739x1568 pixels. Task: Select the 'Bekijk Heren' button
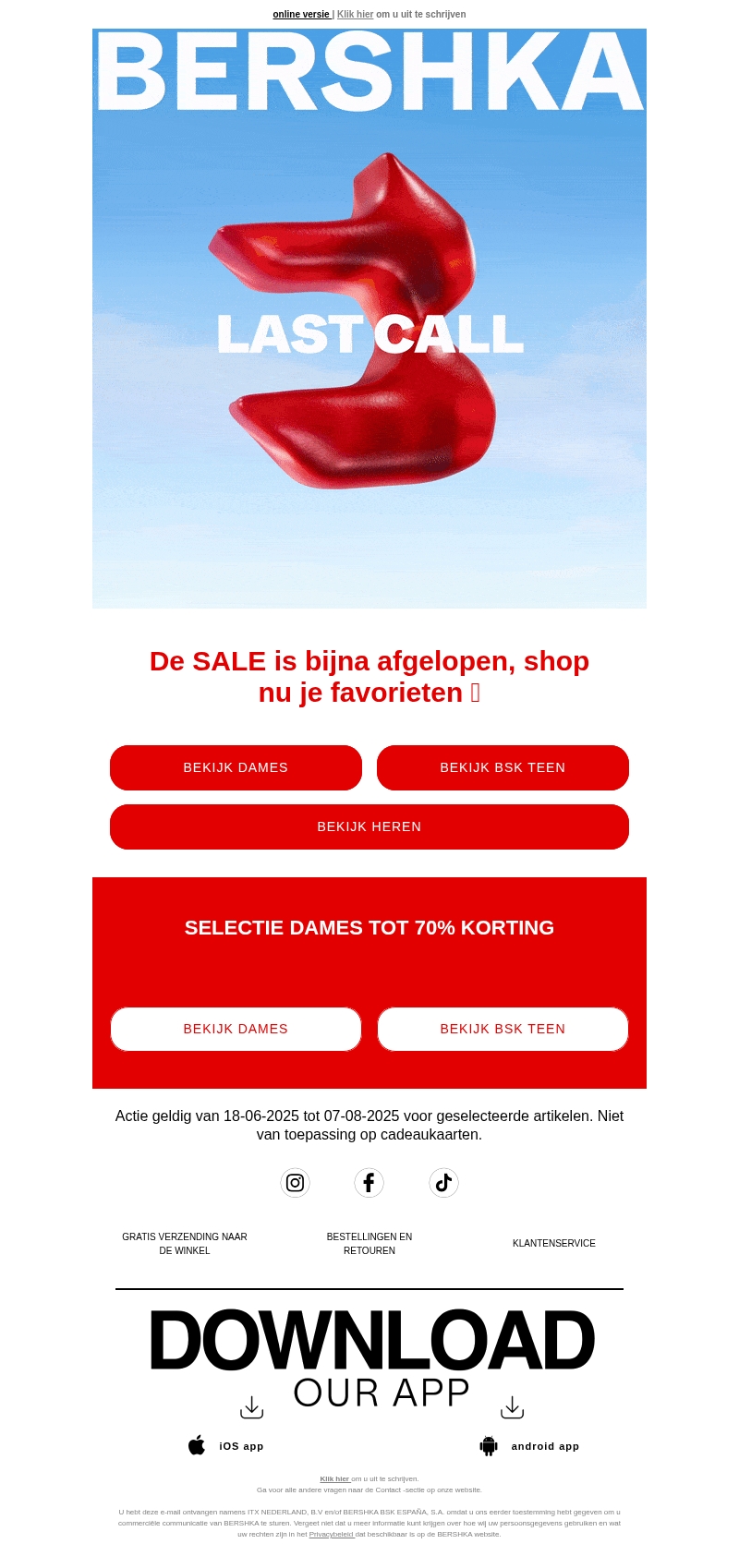point(369,826)
